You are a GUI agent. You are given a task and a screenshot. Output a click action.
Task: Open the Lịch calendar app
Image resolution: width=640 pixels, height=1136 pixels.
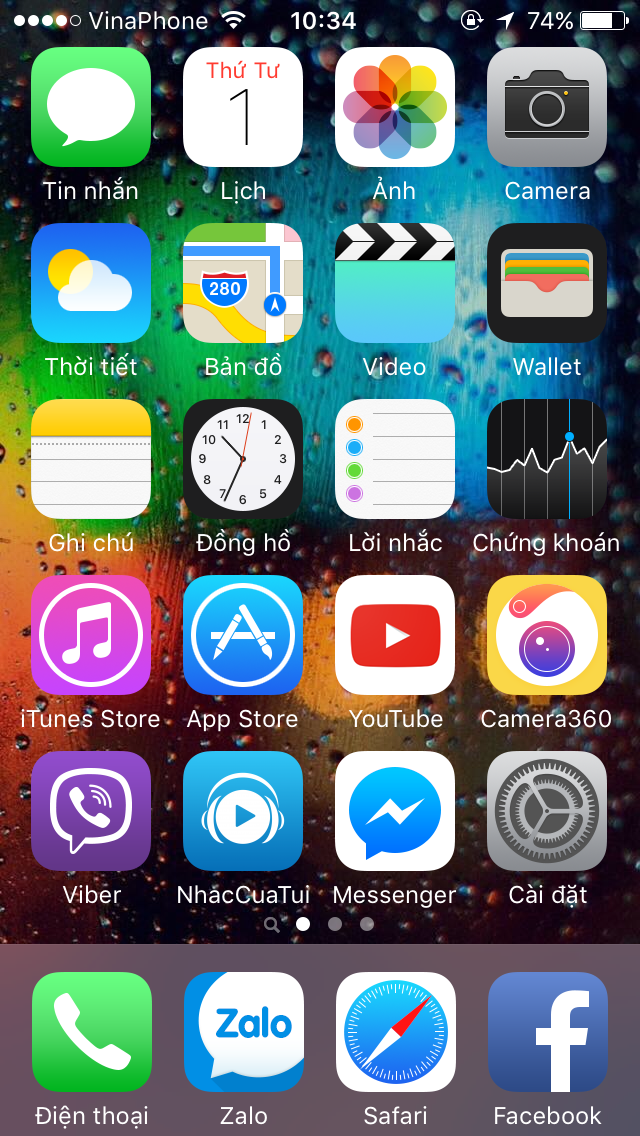coord(243,107)
